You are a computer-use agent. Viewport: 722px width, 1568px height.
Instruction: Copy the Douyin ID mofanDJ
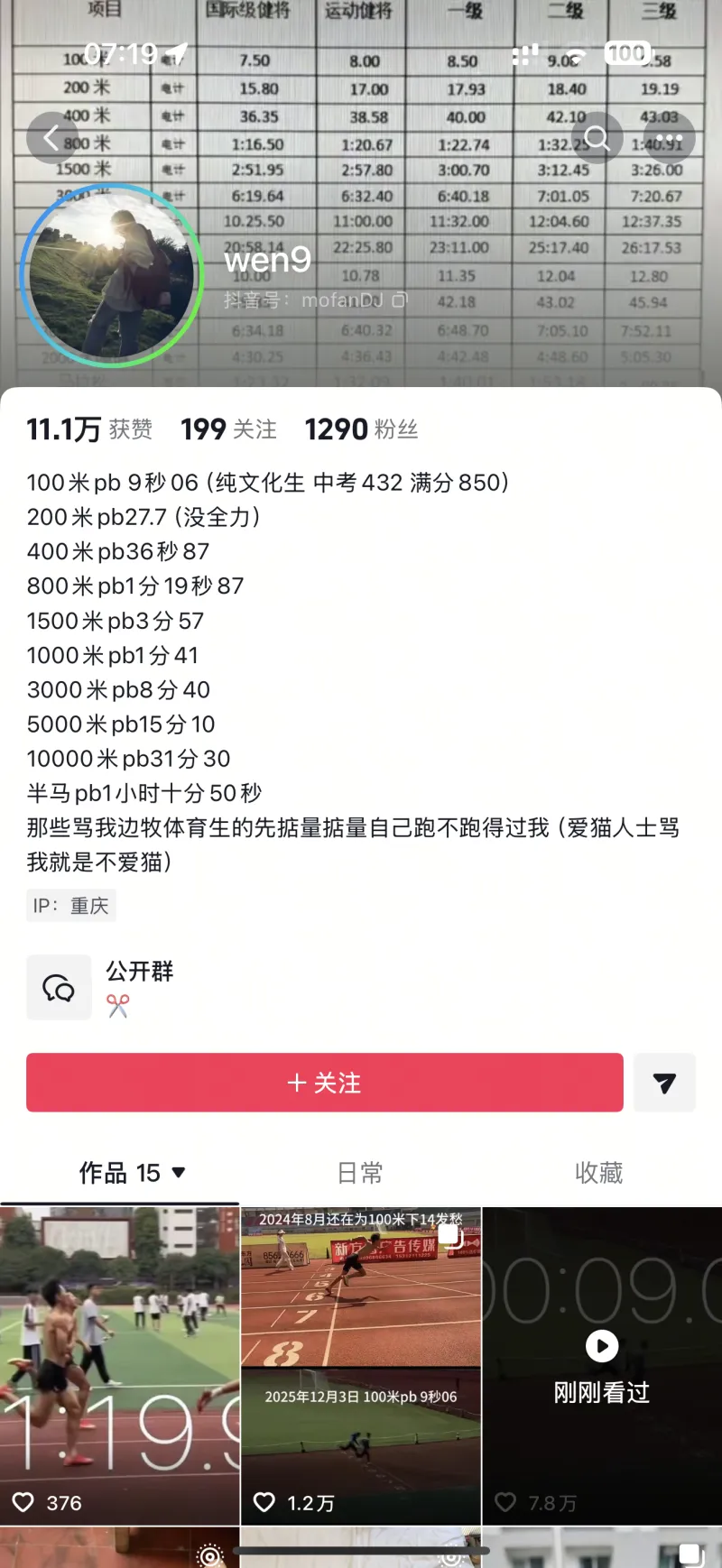400,300
